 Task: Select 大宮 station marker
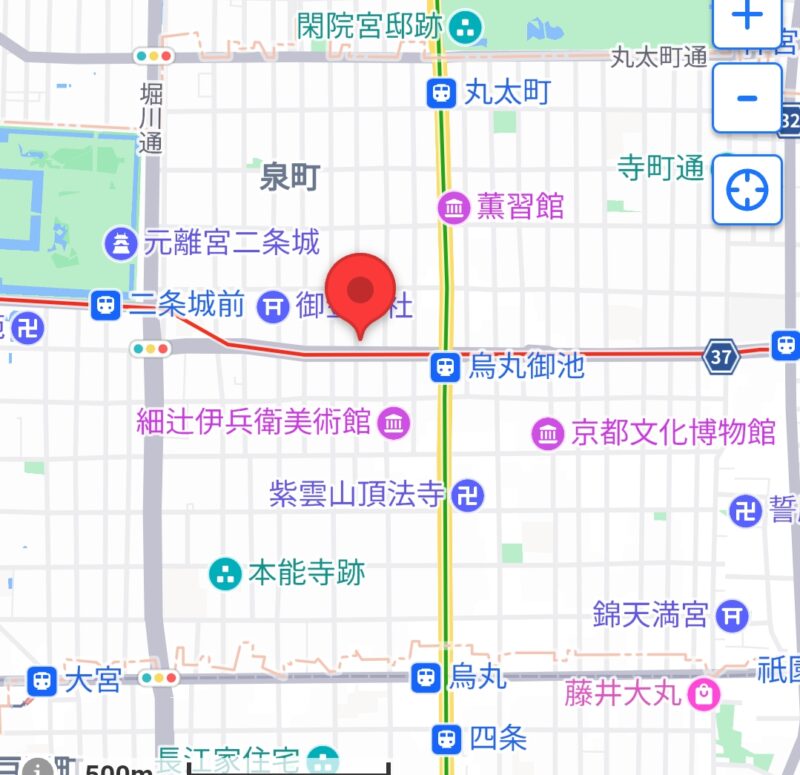click(x=42, y=681)
